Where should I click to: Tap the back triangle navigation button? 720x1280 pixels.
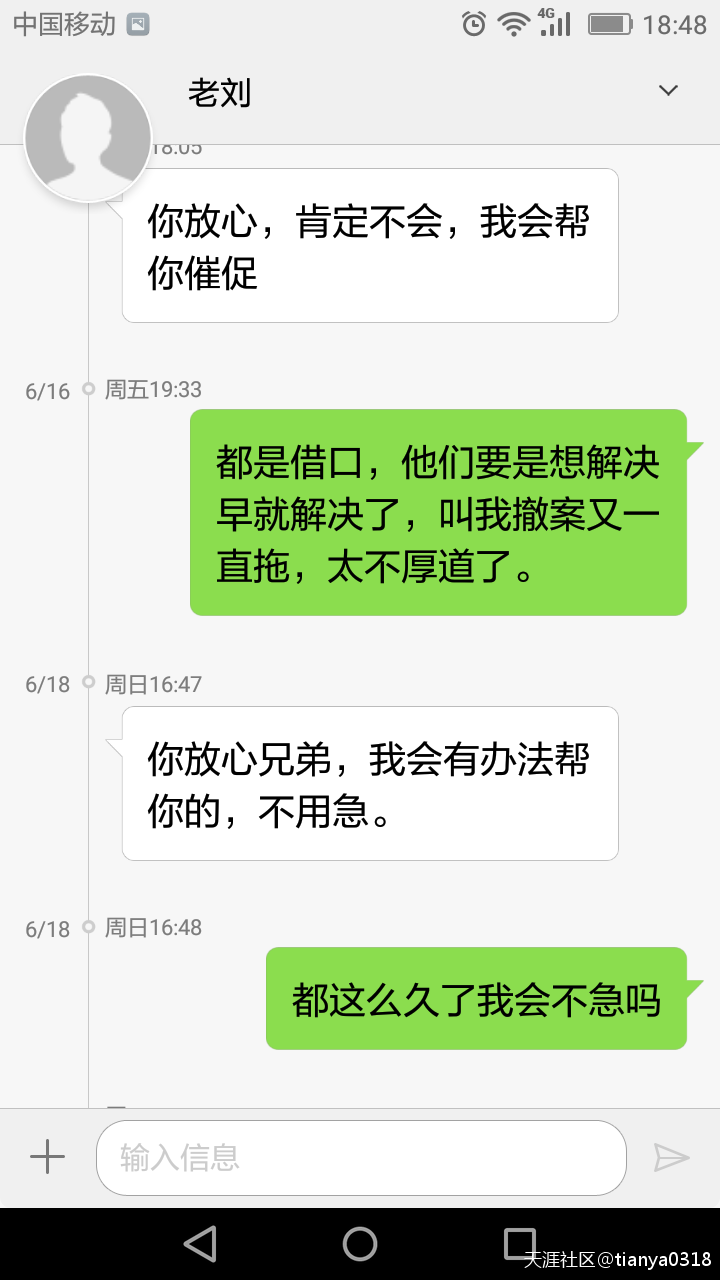(x=200, y=1243)
